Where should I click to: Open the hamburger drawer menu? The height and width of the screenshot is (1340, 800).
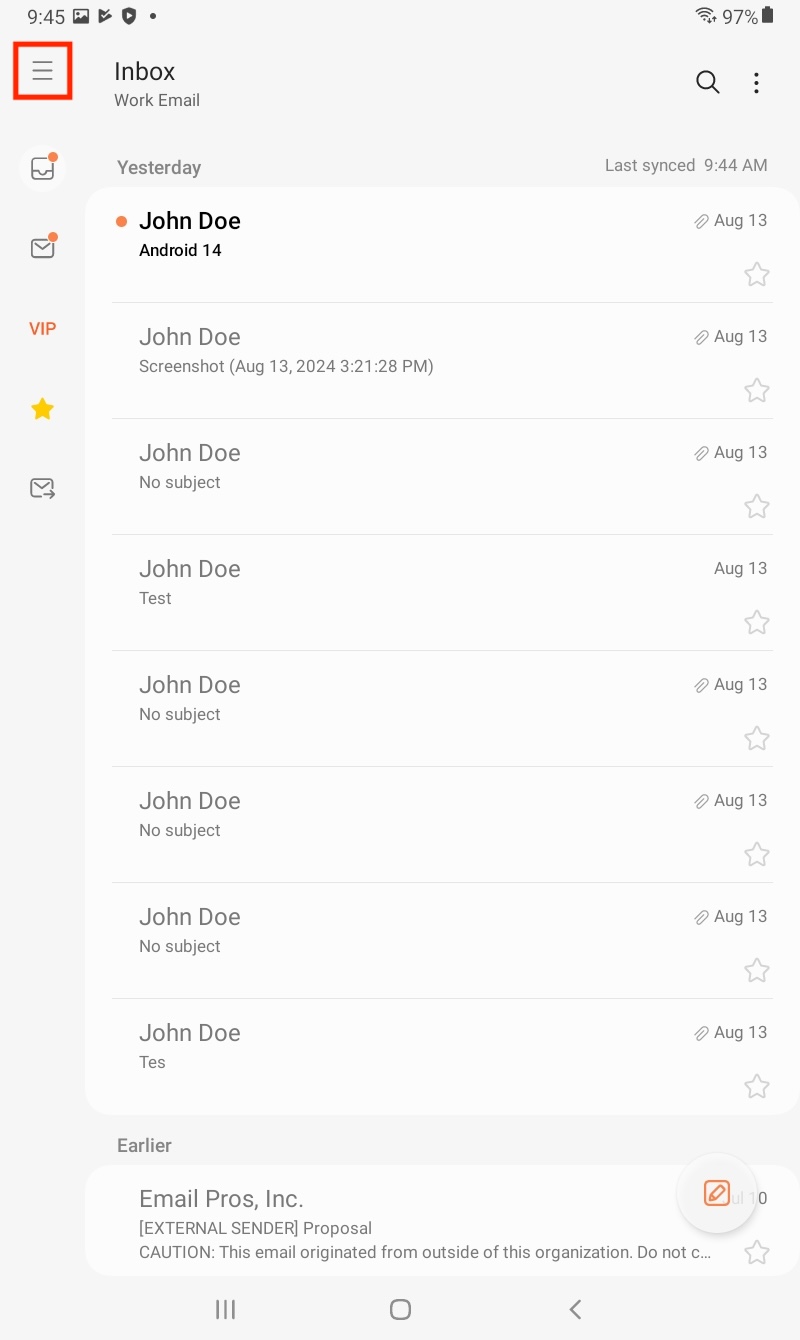click(x=42, y=71)
